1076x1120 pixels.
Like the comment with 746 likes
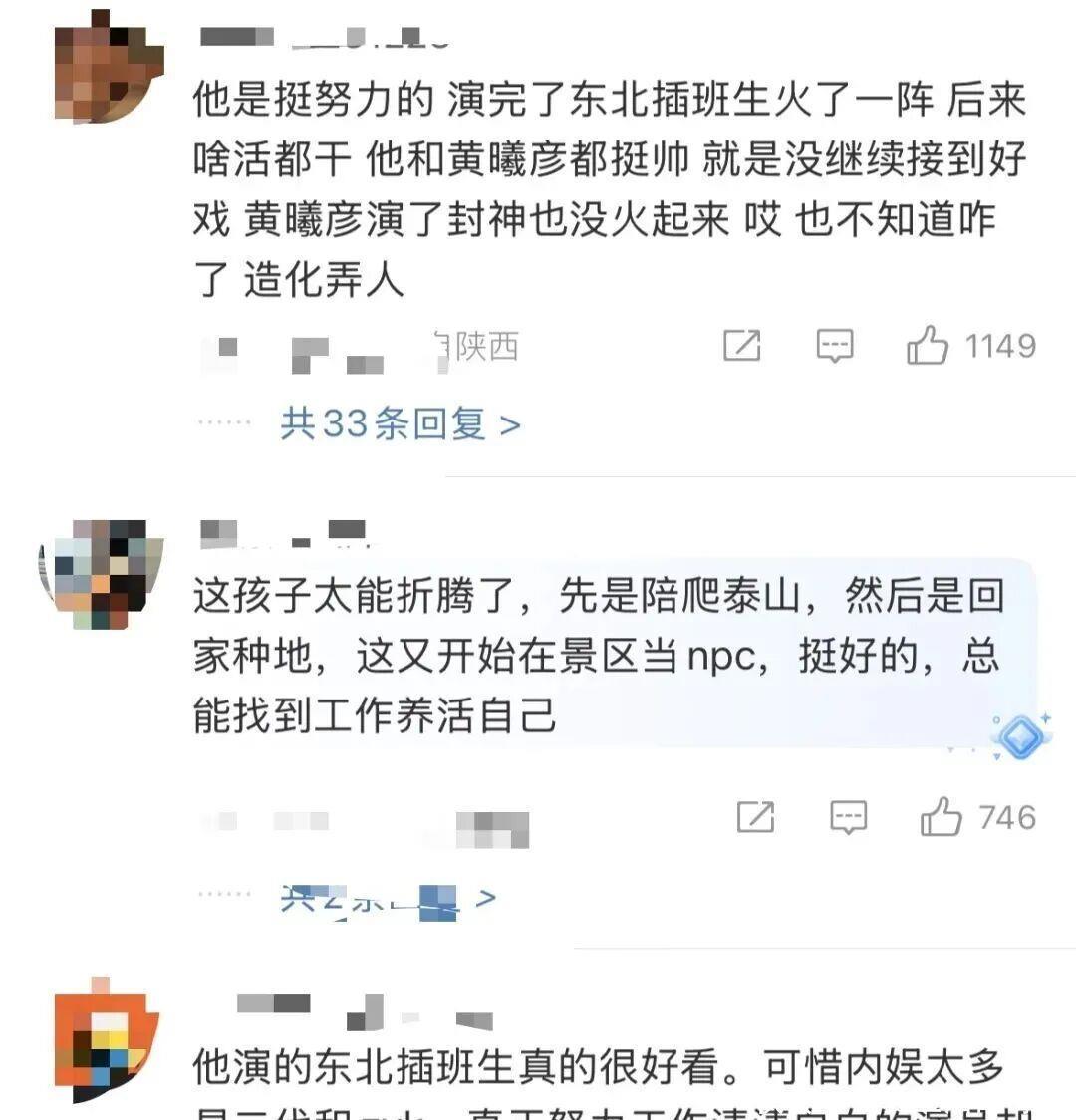[941, 818]
